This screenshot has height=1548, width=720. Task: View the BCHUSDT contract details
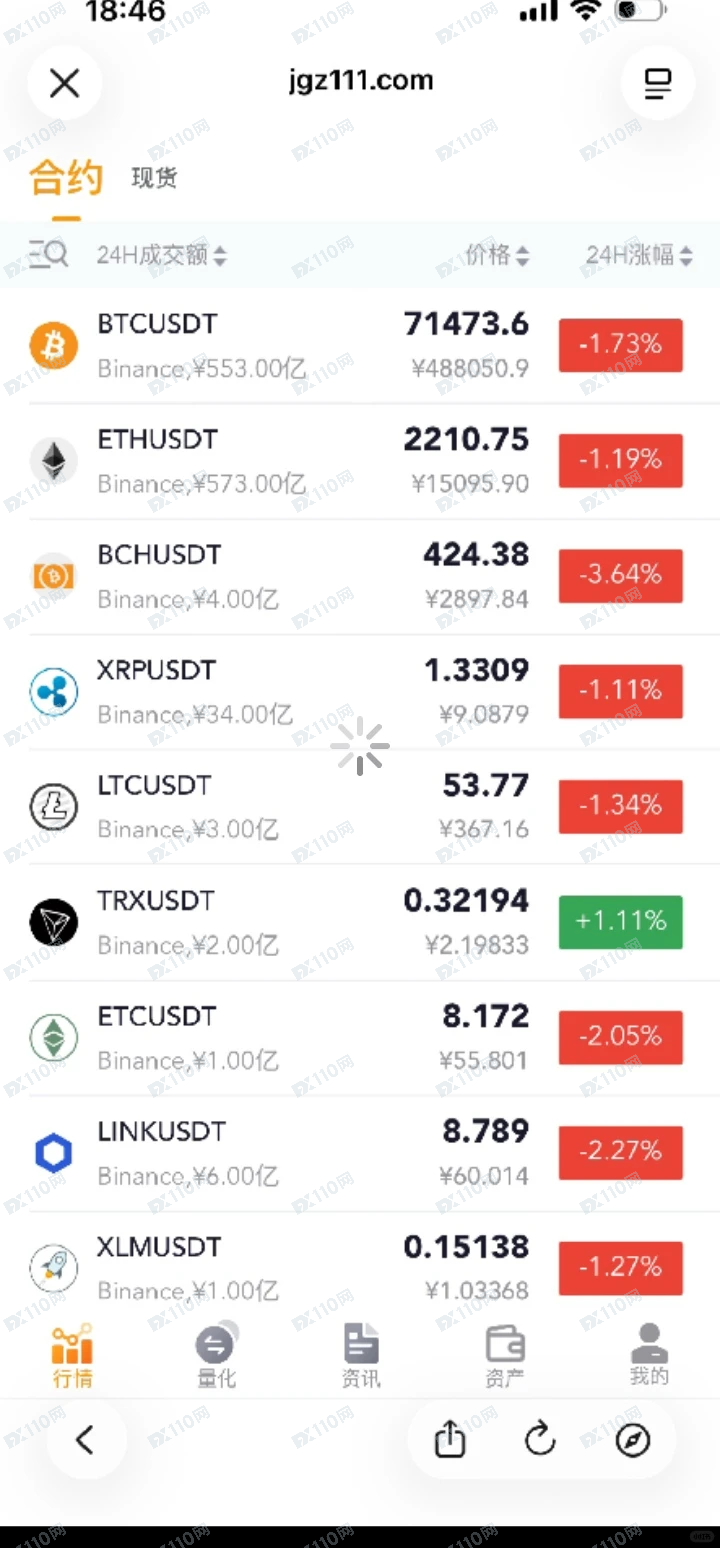coord(300,577)
